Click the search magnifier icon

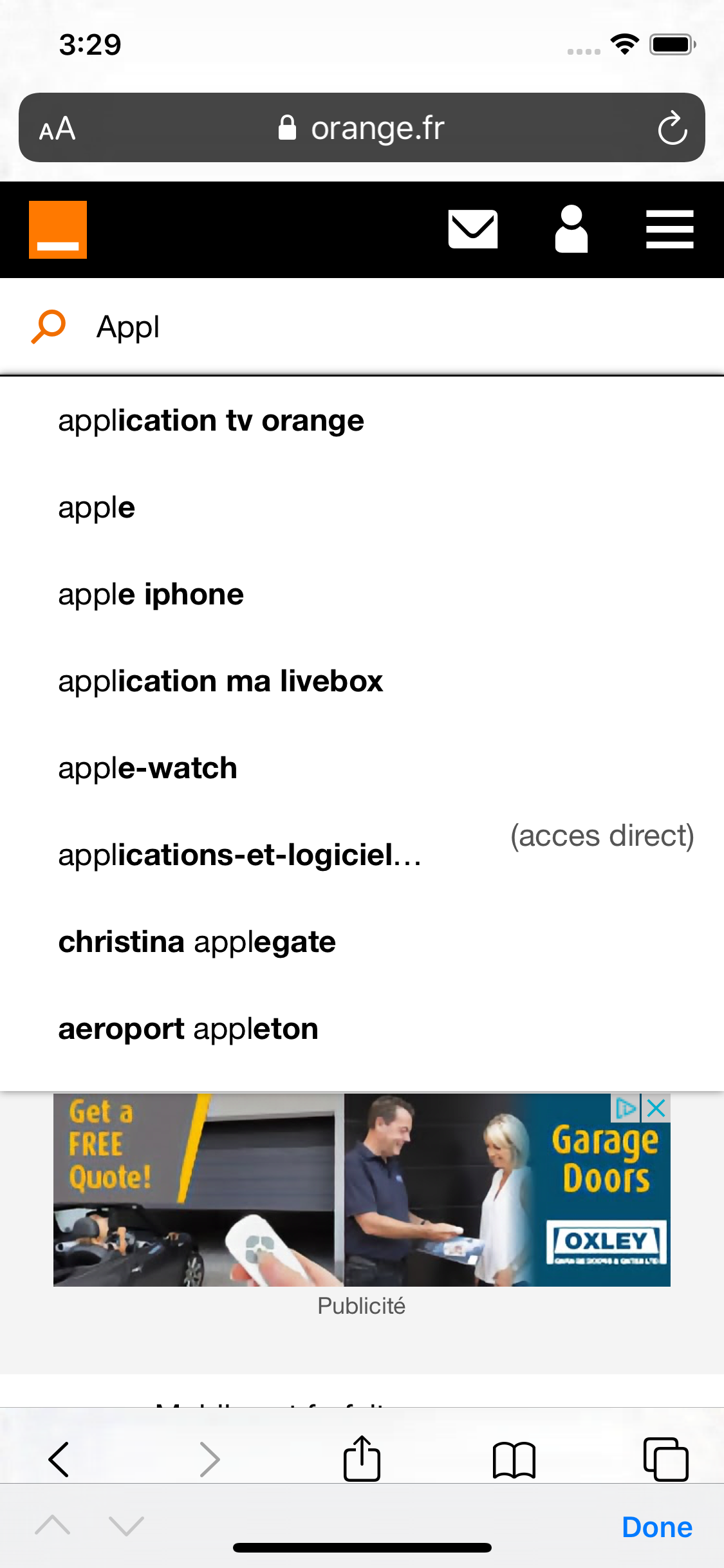(47, 326)
